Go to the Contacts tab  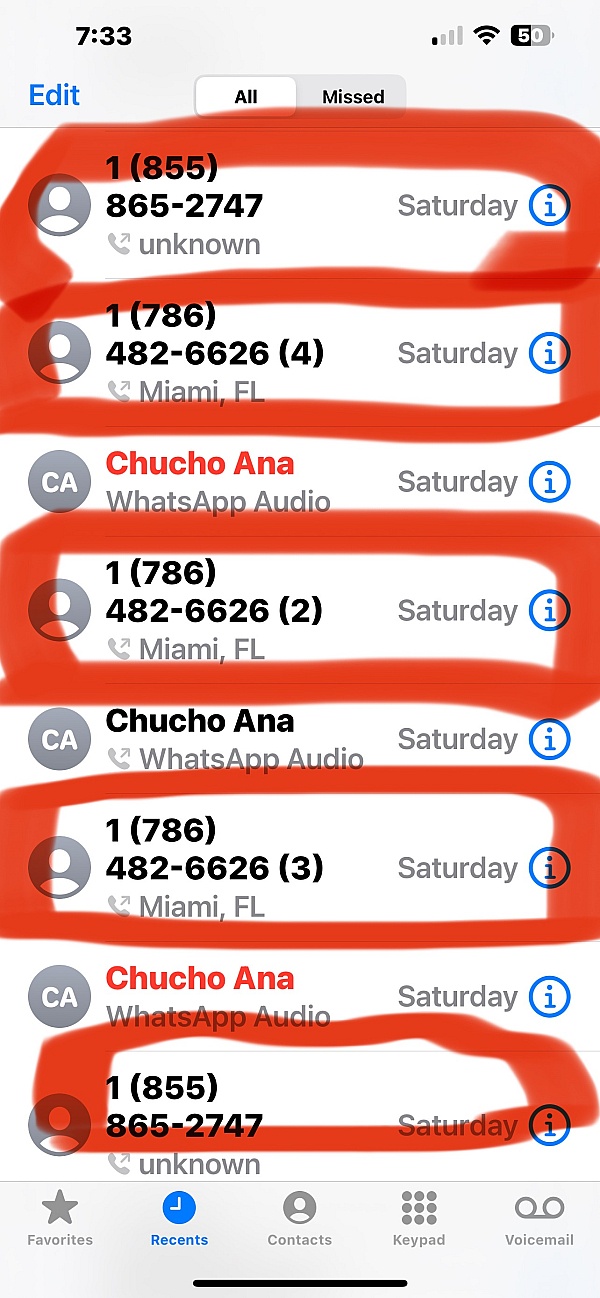(x=300, y=1218)
